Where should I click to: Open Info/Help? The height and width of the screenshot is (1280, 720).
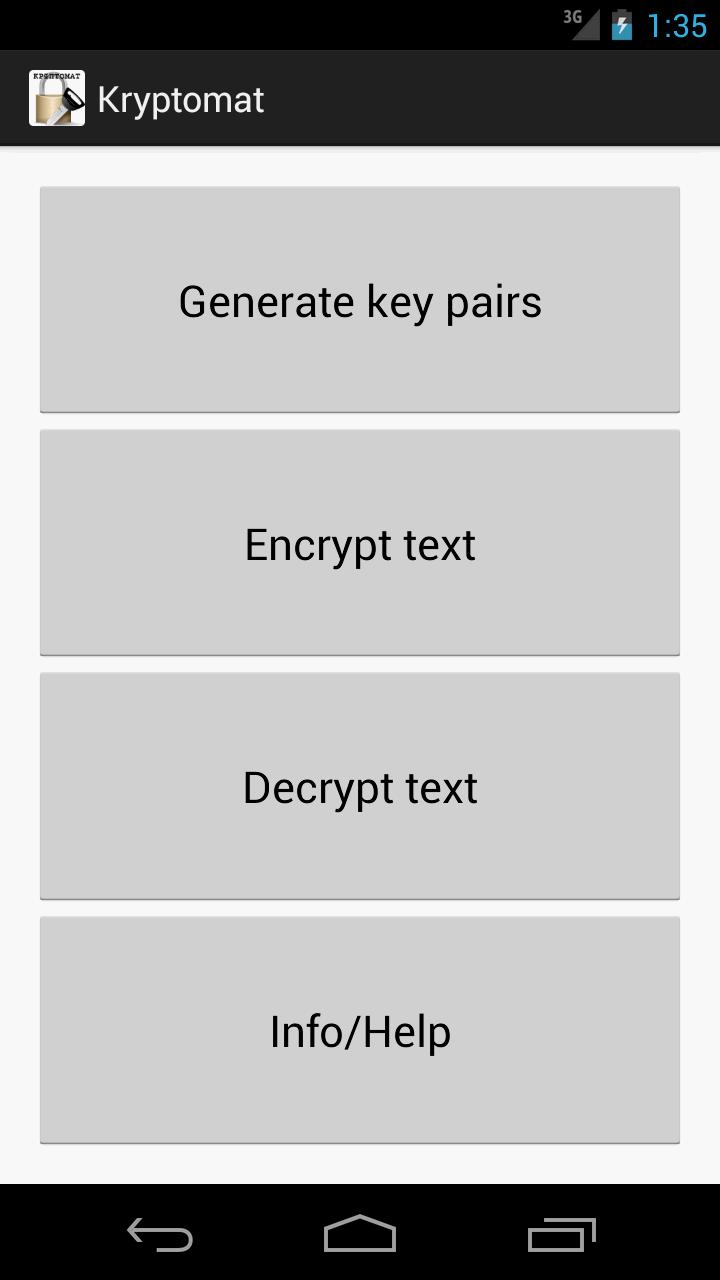pyautogui.click(x=360, y=1030)
